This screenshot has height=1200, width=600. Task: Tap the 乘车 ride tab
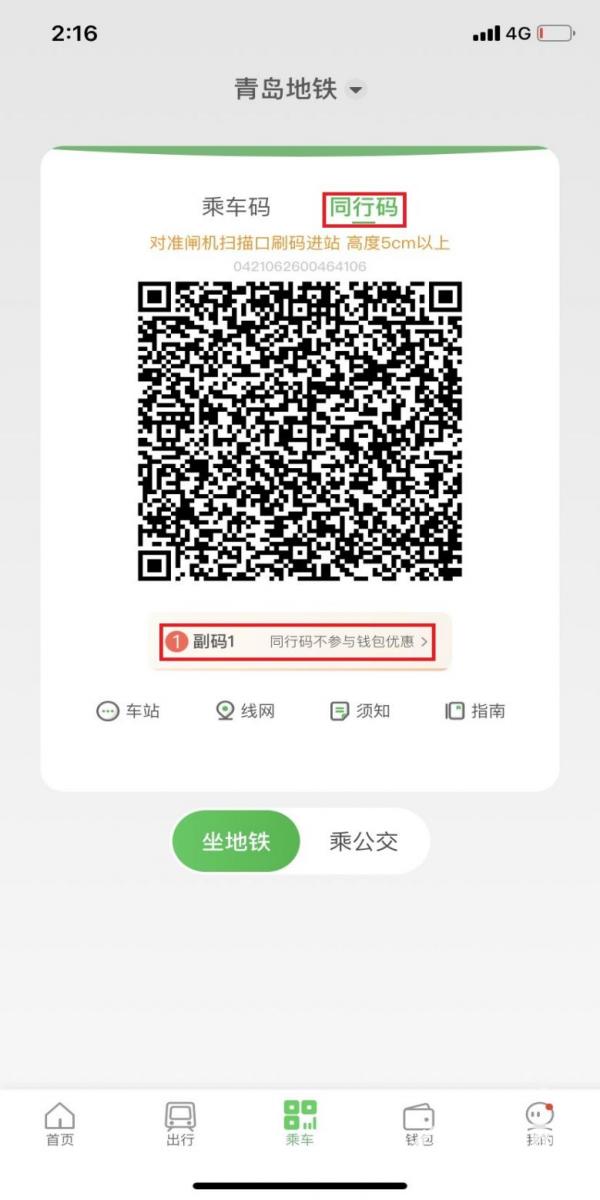click(300, 1124)
